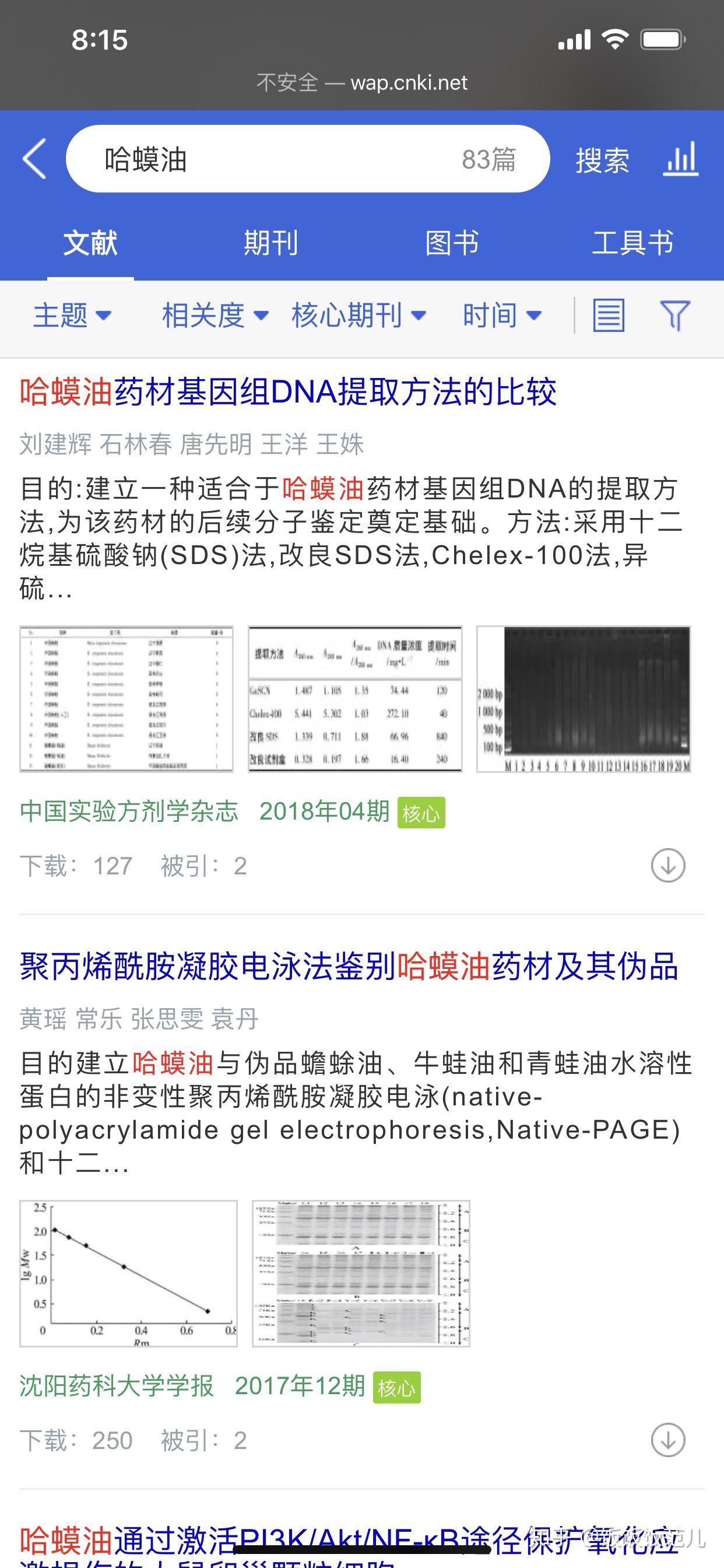Image resolution: width=724 pixels, height=1568 pixels.
Task: Switch to the 图书 tab
Action: [452, 243]
